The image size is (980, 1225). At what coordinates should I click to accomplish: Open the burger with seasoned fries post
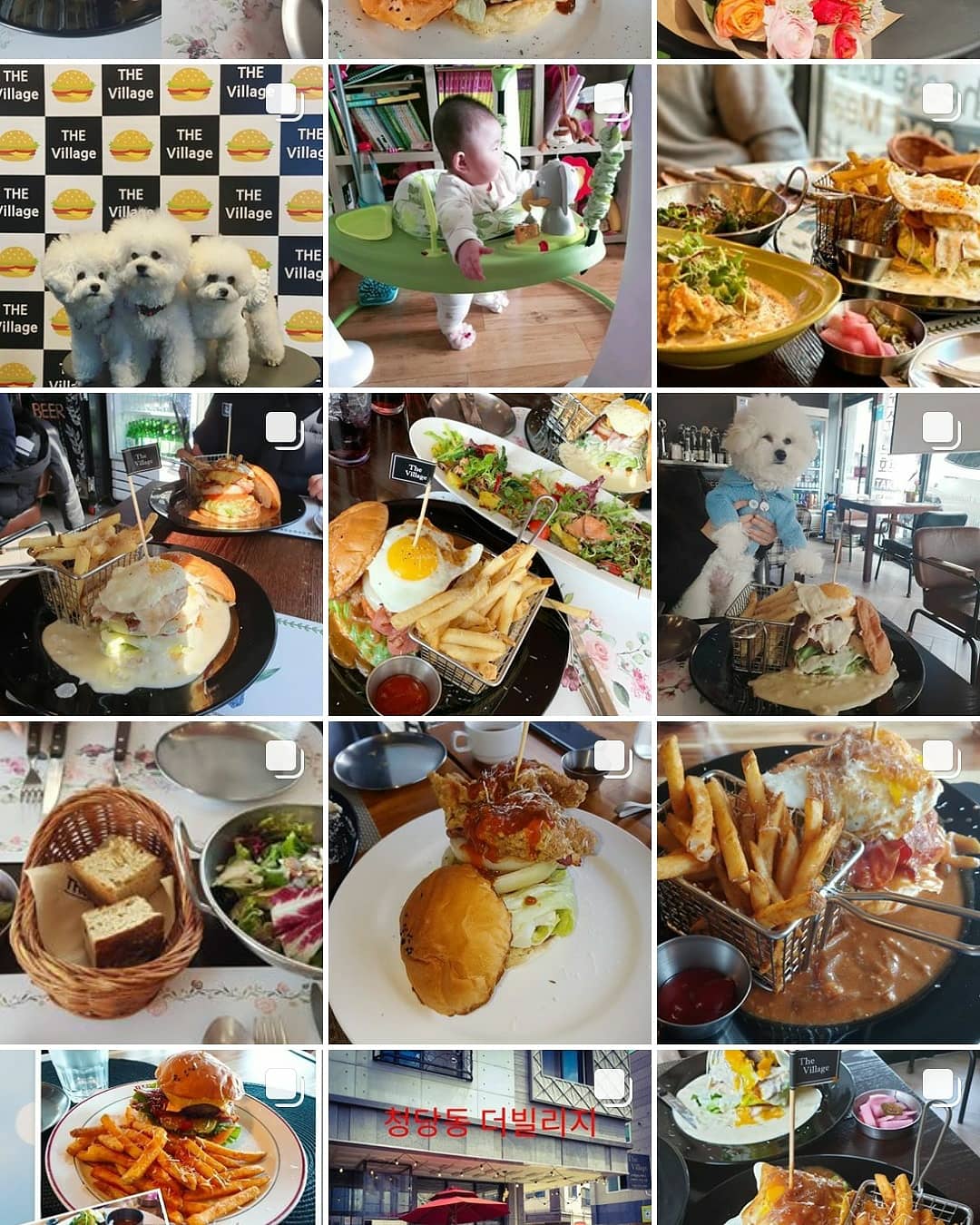coord(162,1138)
